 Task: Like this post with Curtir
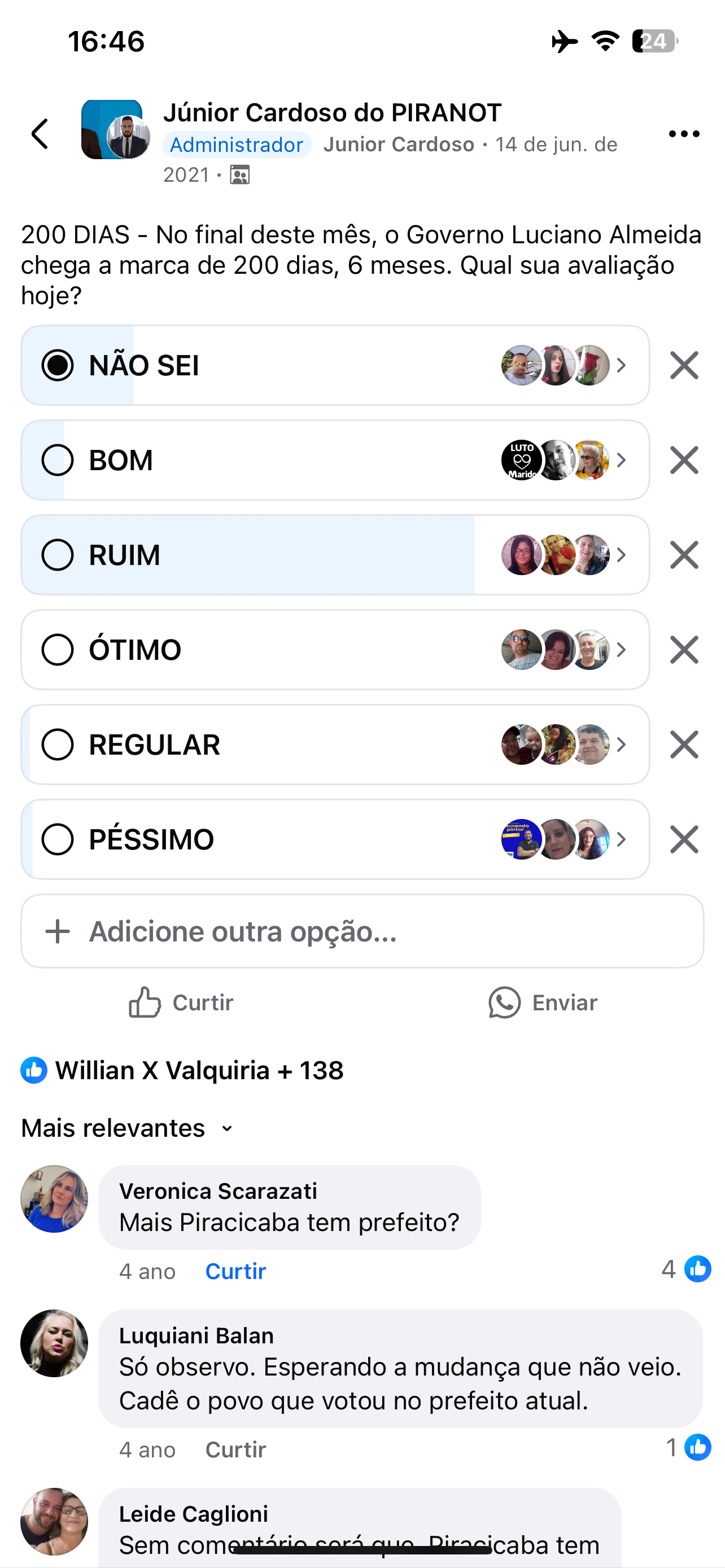click(181, 1002)
